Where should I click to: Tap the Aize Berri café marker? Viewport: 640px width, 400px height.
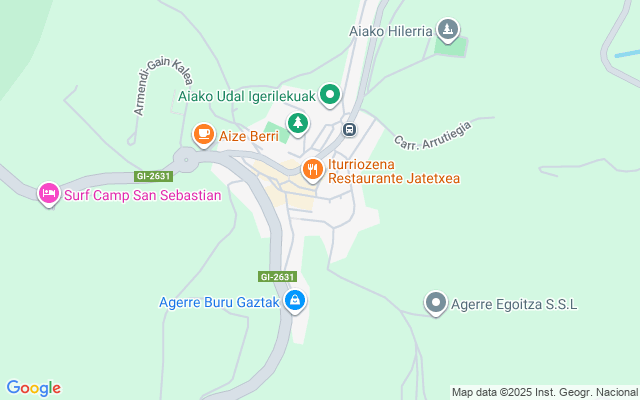[203, 134]
